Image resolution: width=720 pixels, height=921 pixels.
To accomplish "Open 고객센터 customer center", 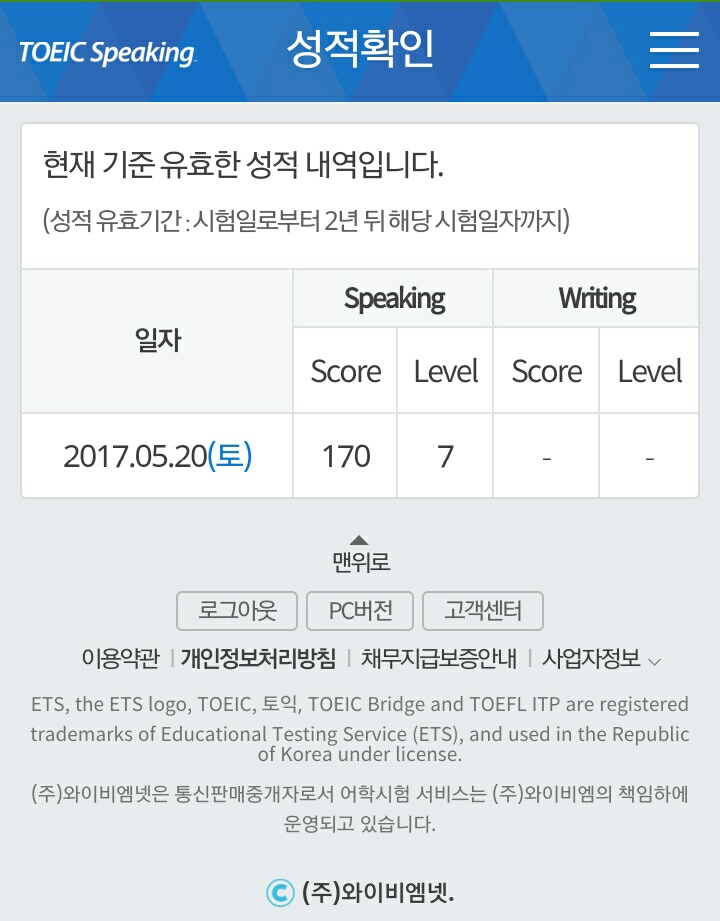I will tap(483, 609).
